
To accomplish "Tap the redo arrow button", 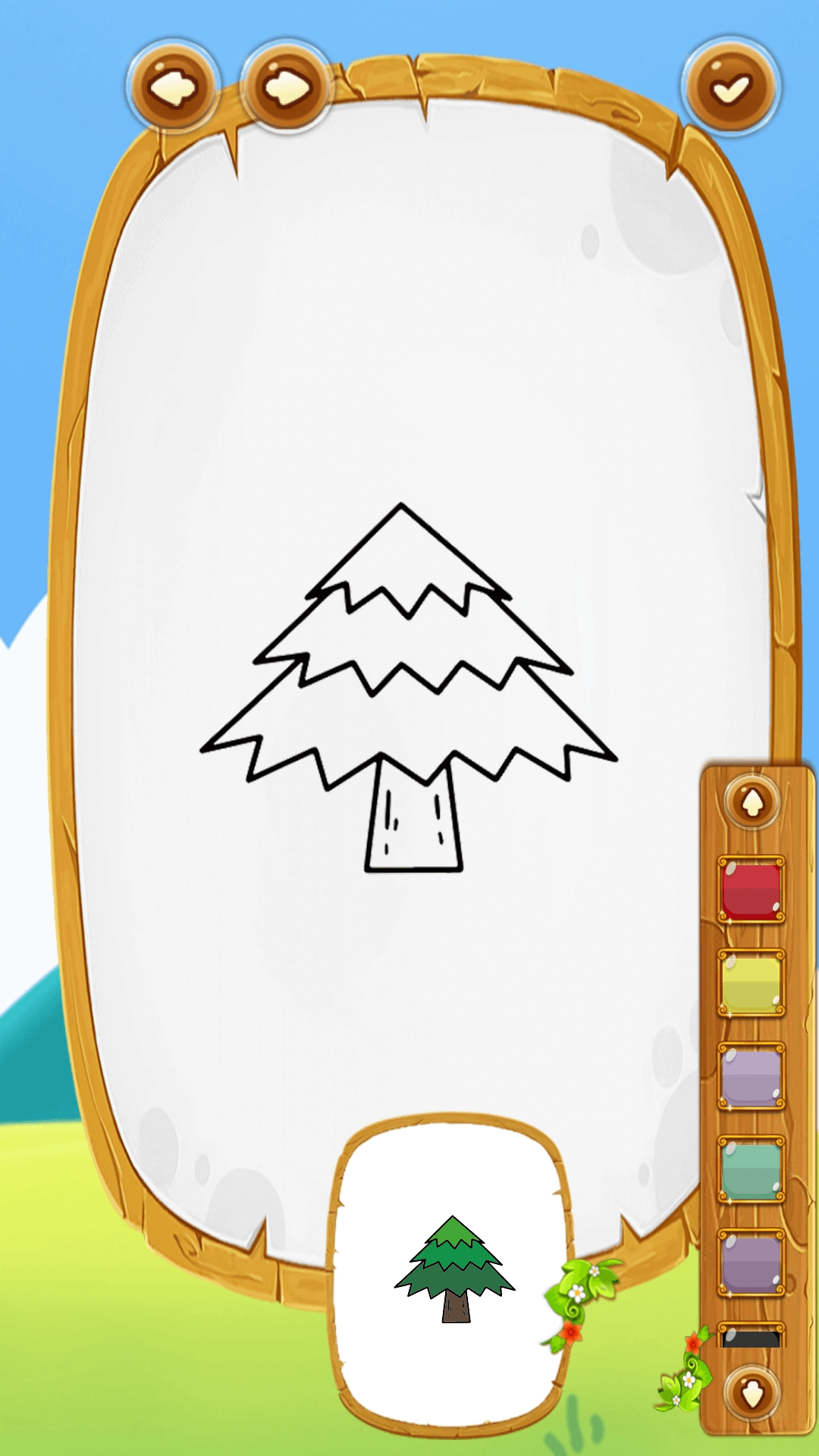I will tap(287, 87).
